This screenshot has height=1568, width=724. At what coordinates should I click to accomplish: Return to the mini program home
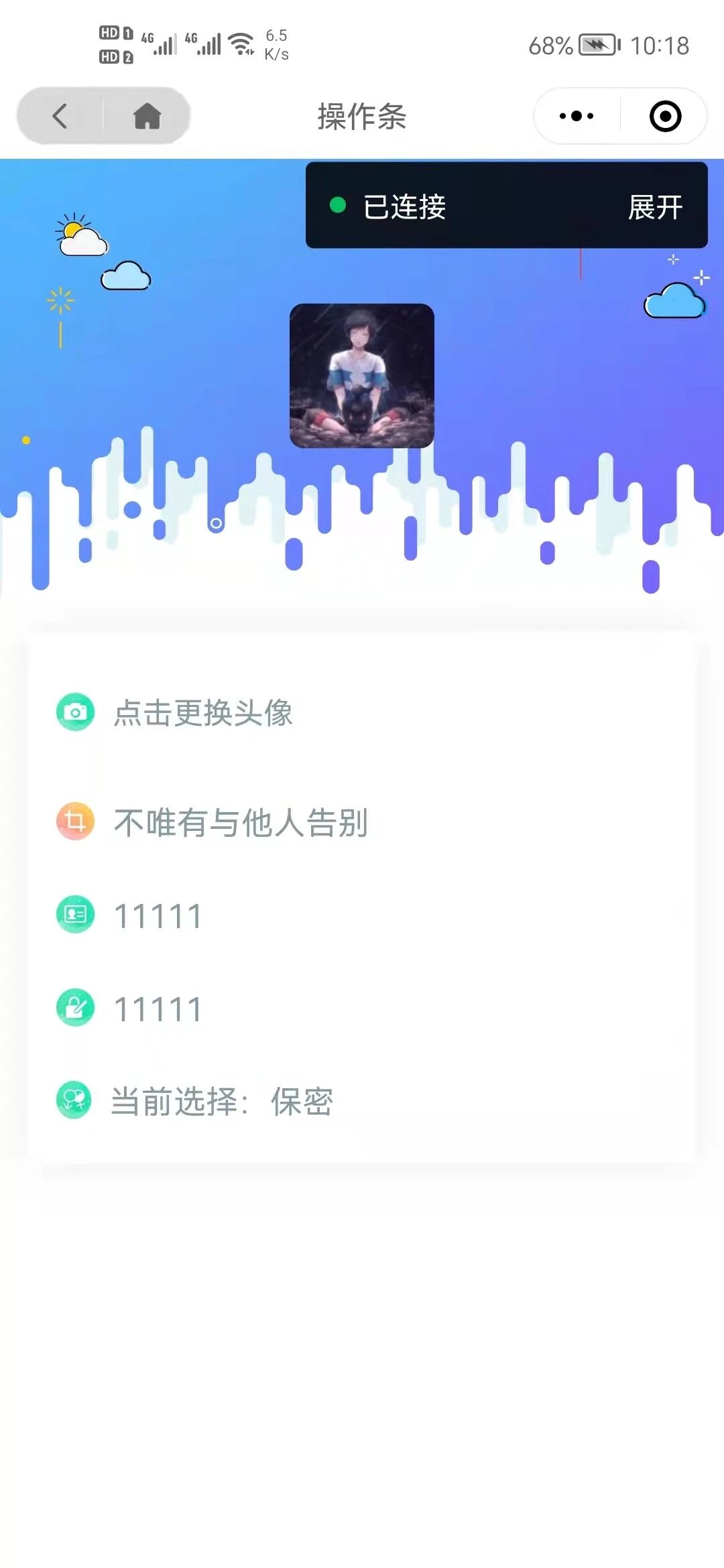[147, 116]
